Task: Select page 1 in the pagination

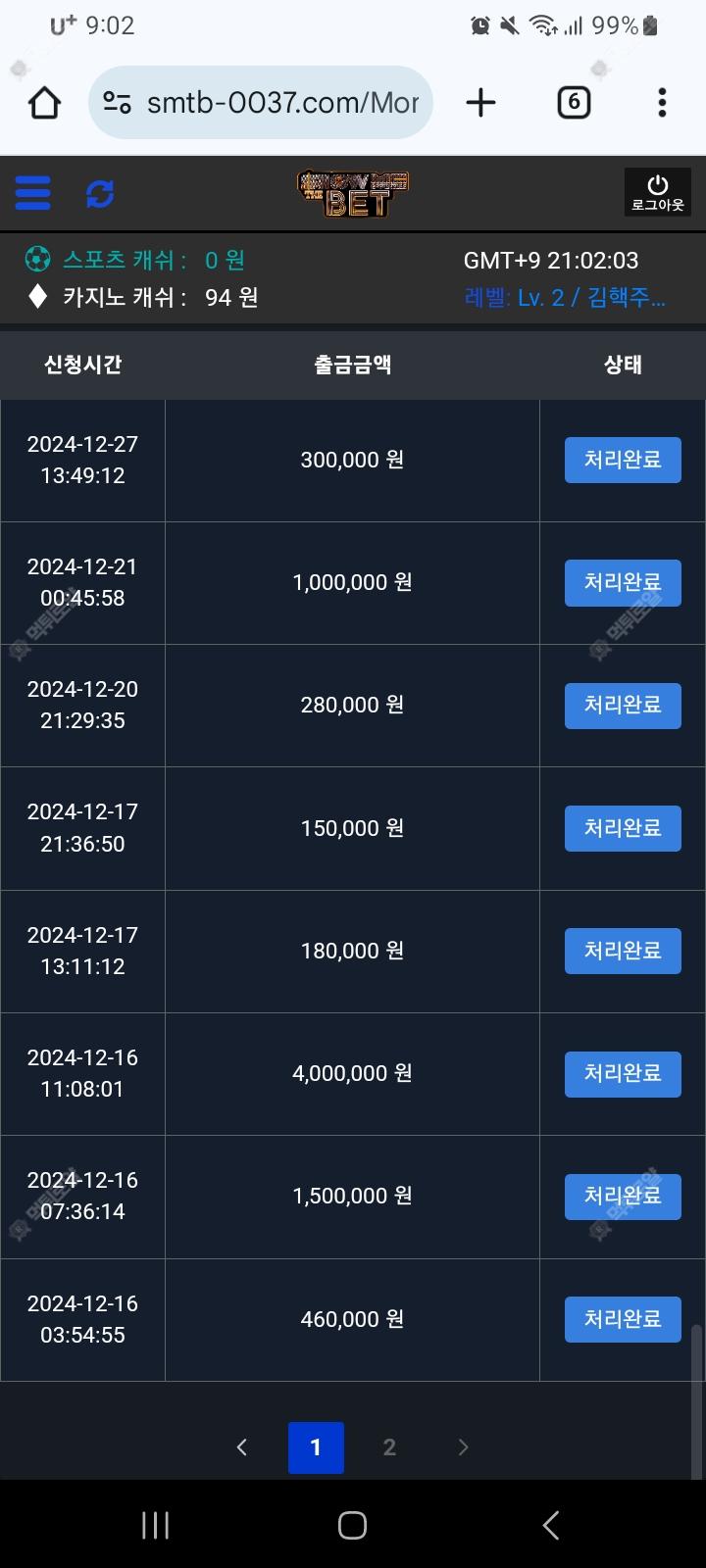Action: (316, 1447)
